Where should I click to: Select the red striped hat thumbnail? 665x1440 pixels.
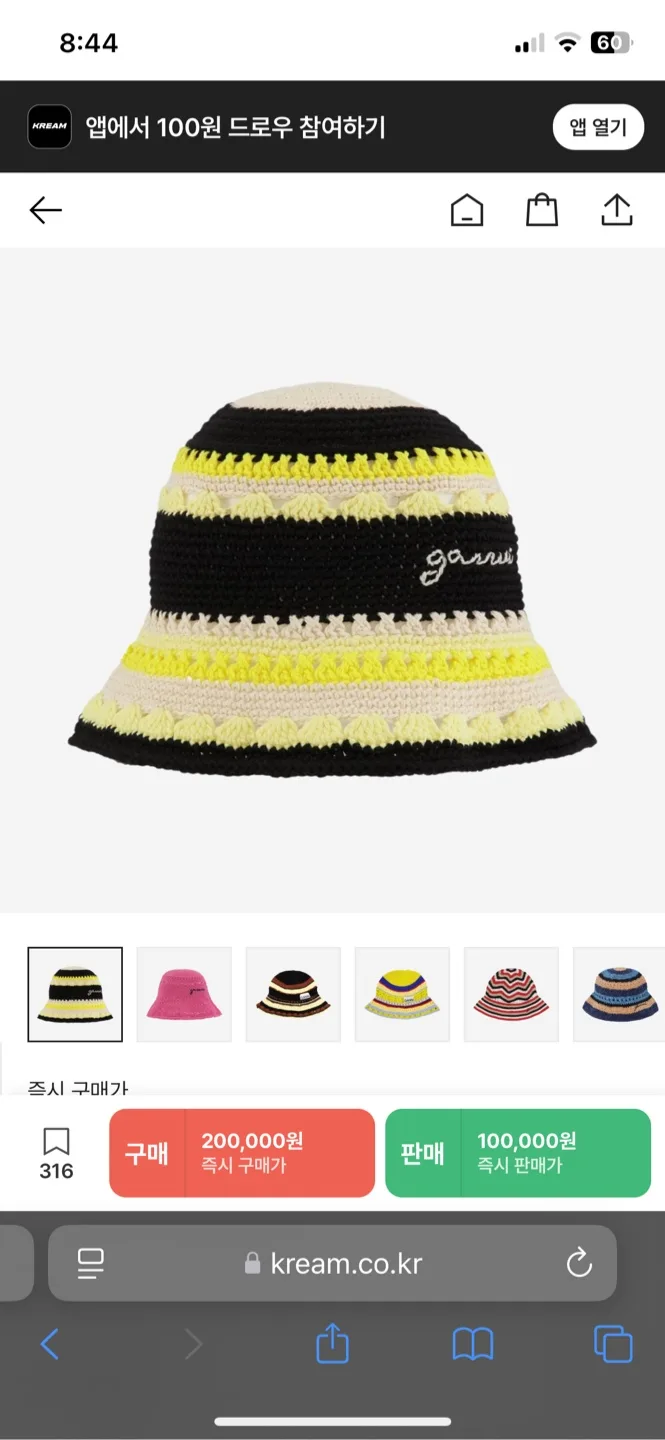[511, 994]
